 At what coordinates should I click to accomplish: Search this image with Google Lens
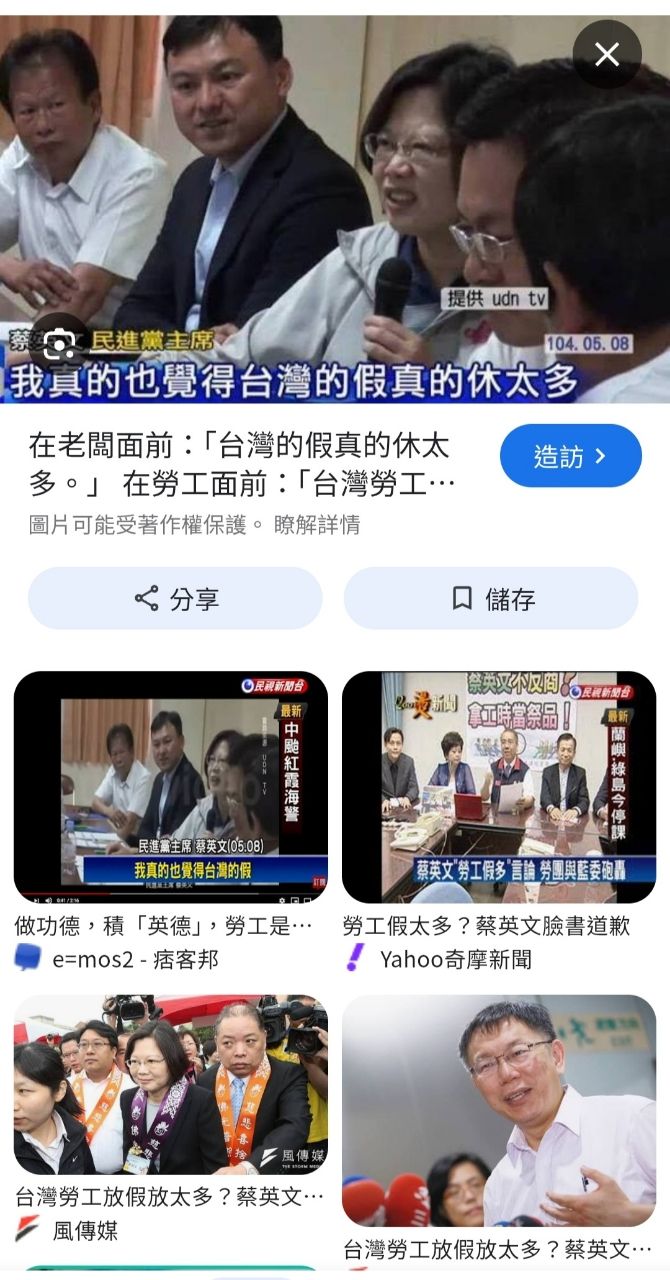click(60, 346)
